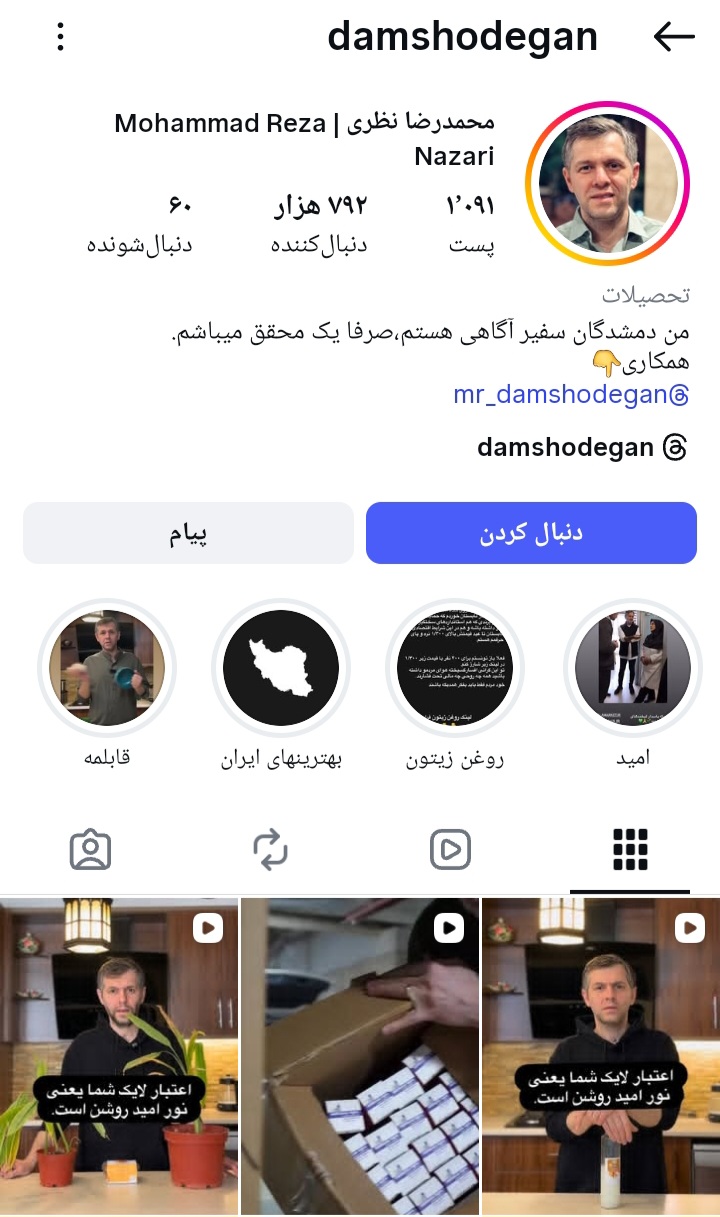The height and width of the screenshot is (1217, 720).
Task: View the قابلمه story highlight
Action: coord(106,667)
